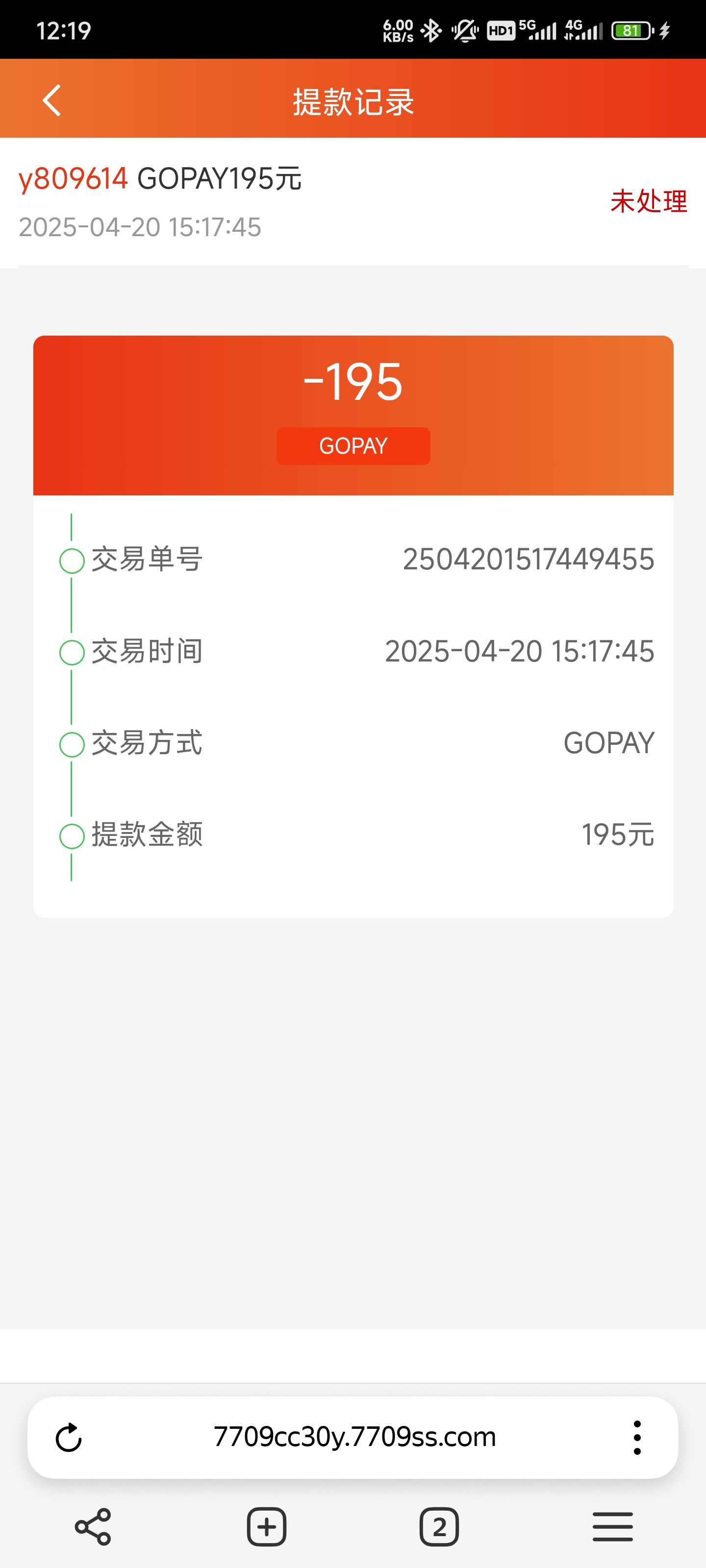Tap the hamburger menu icon

point(612,1526)
